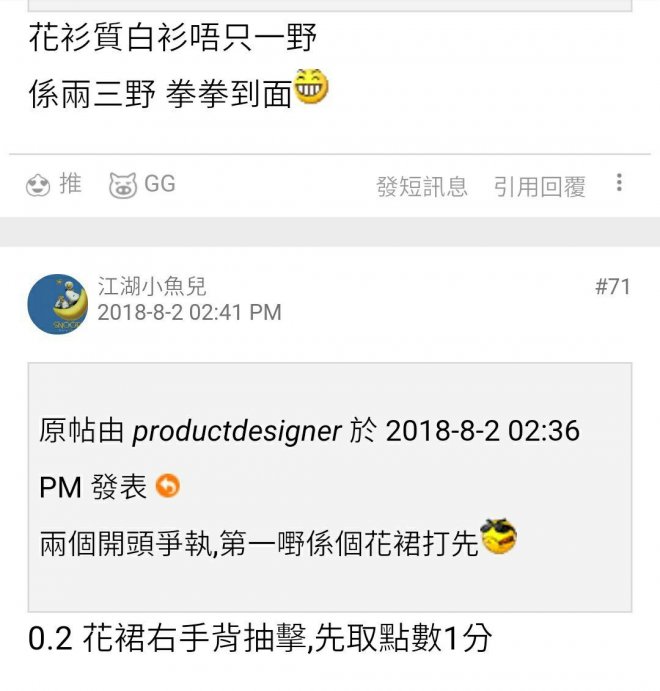Open post number #71 link
Image resolution: width=660 pixels, height=691 pixels.
click(613, 287)
